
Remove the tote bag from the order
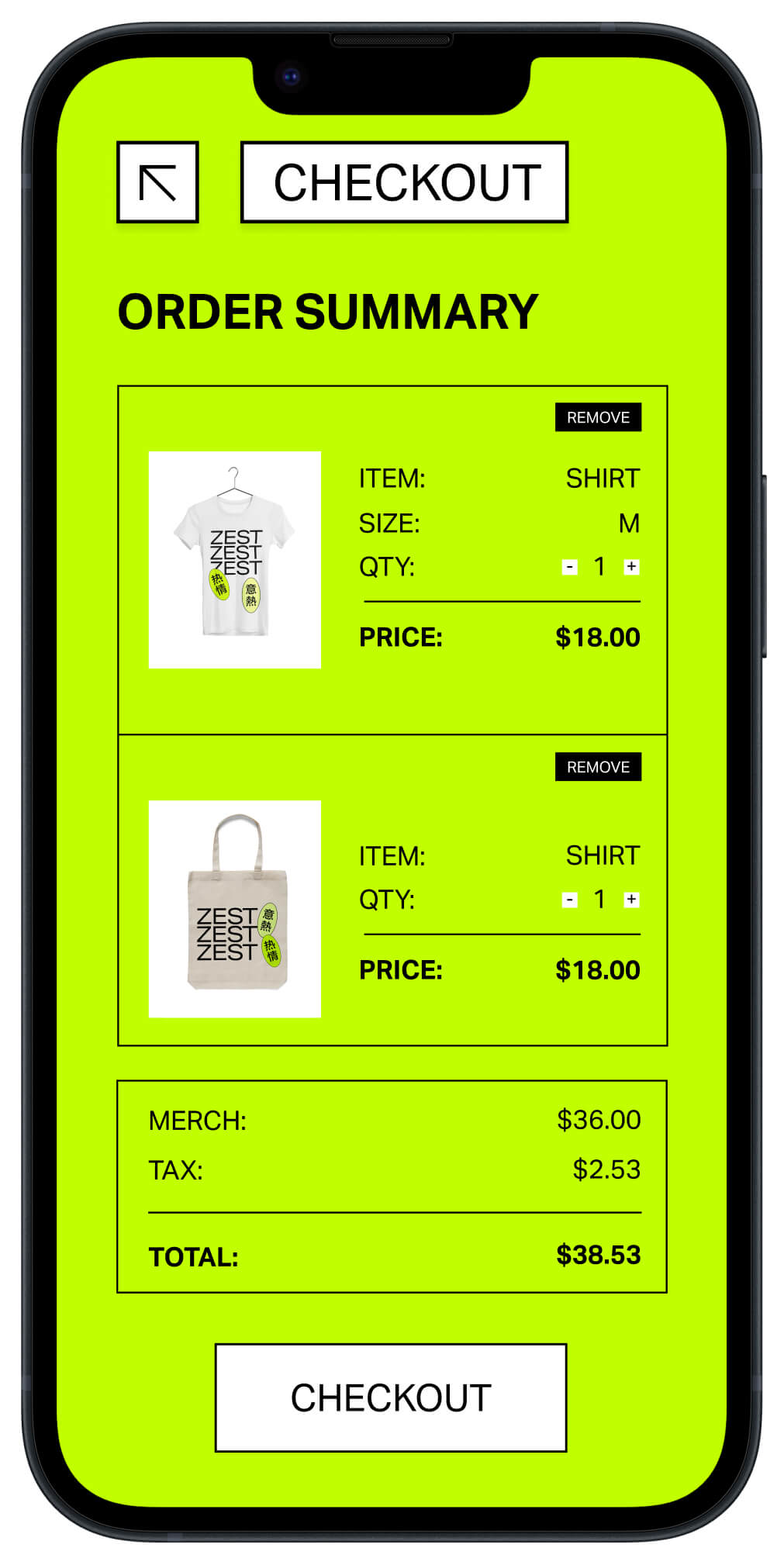pyautogui.click(x=598, y=767)
